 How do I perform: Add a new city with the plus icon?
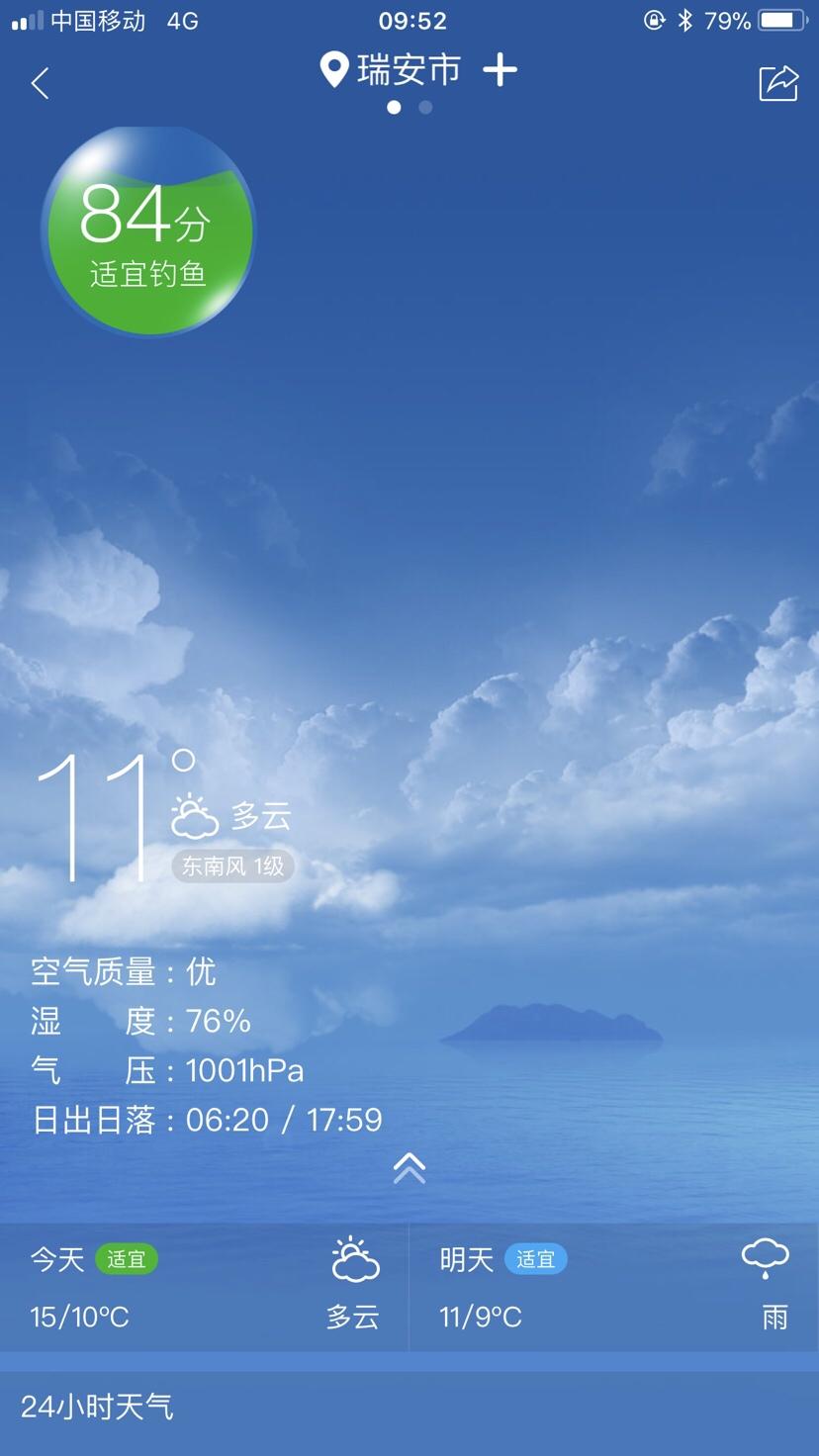pos(500,70)
